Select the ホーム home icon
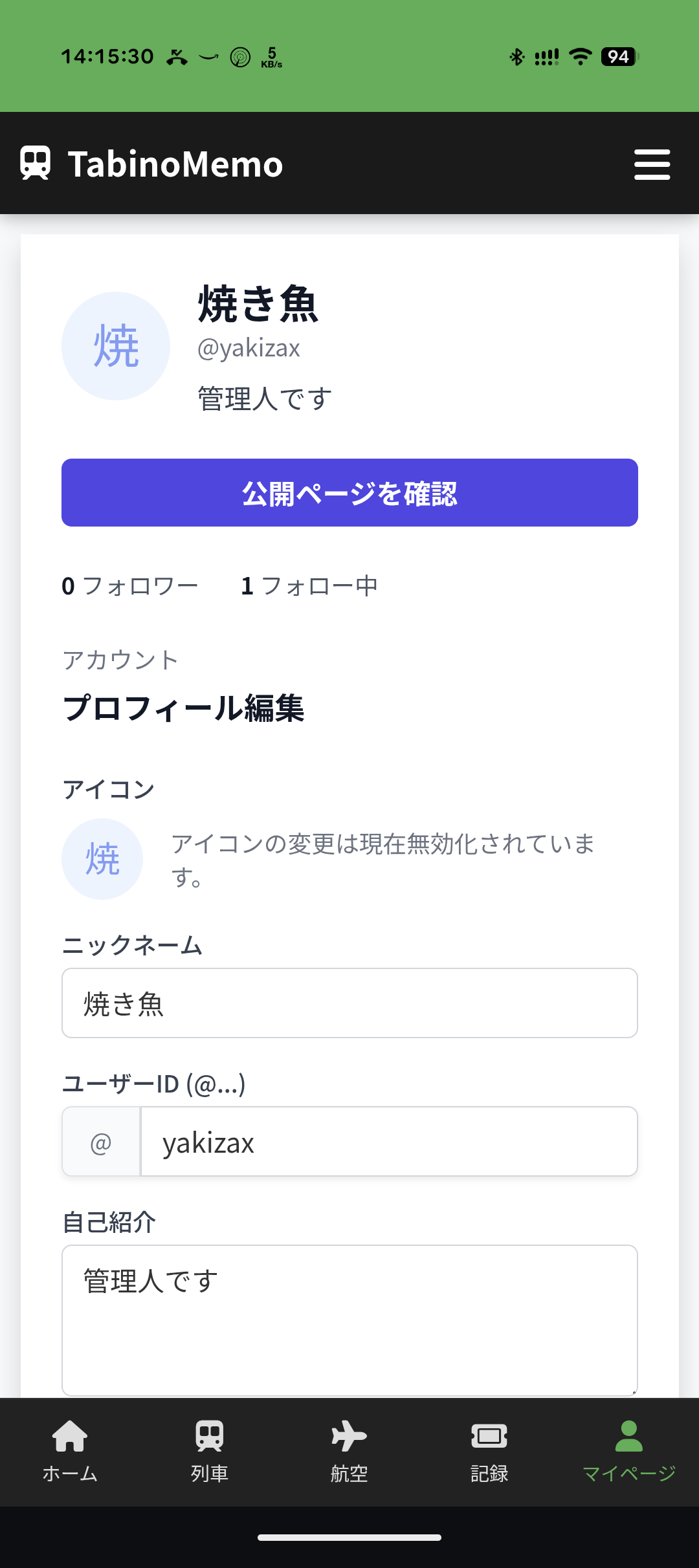The width and height of the screenshot is (699, 1568). coord(69,1436)
